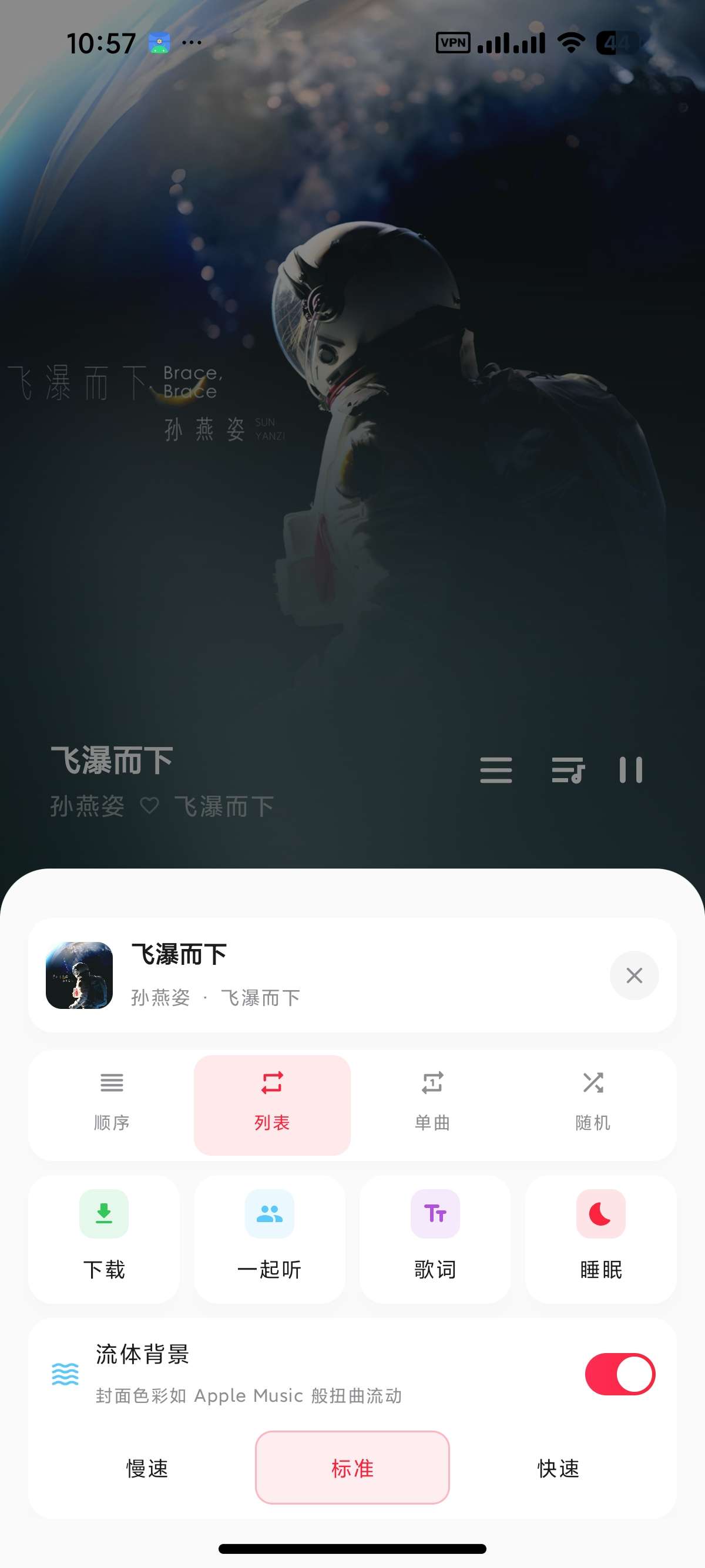Like the song with heart icon

click(x=150, y=806)
